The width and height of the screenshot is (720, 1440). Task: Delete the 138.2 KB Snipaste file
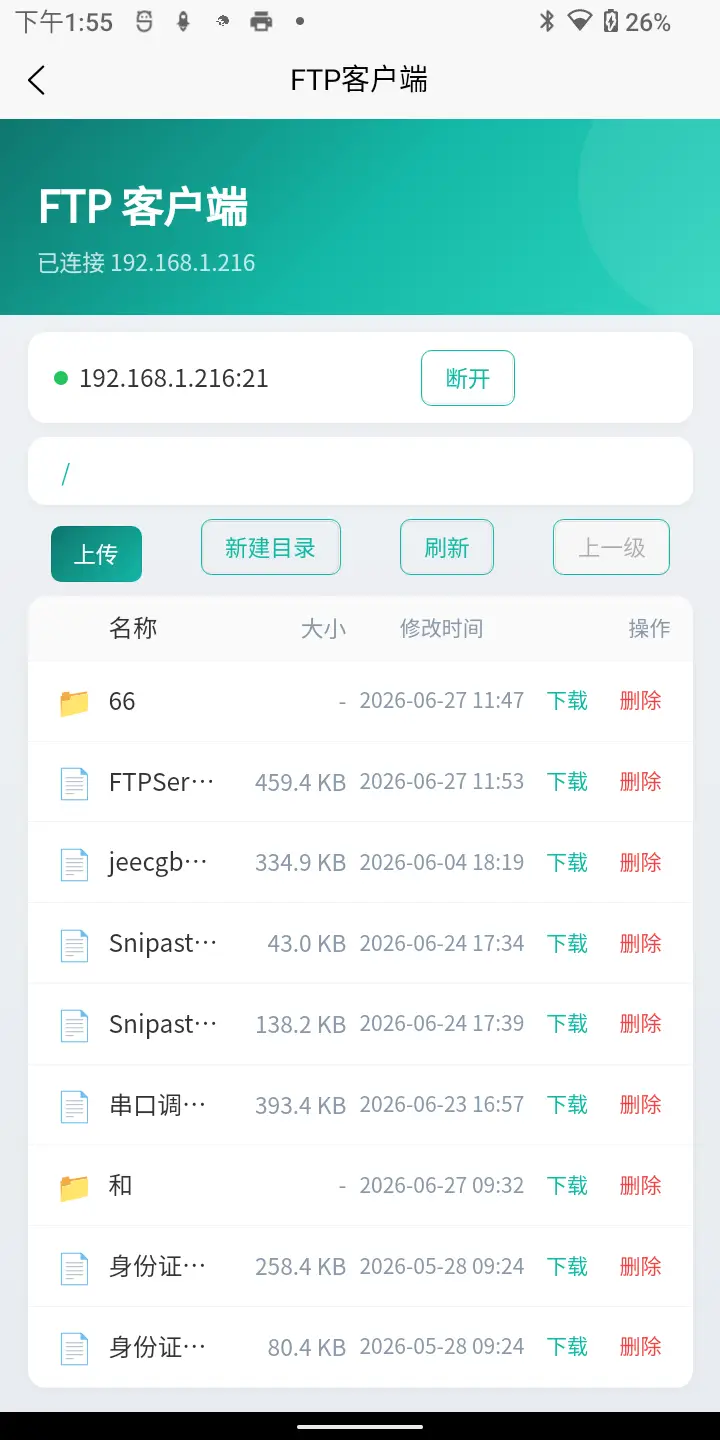(641, 1024)
